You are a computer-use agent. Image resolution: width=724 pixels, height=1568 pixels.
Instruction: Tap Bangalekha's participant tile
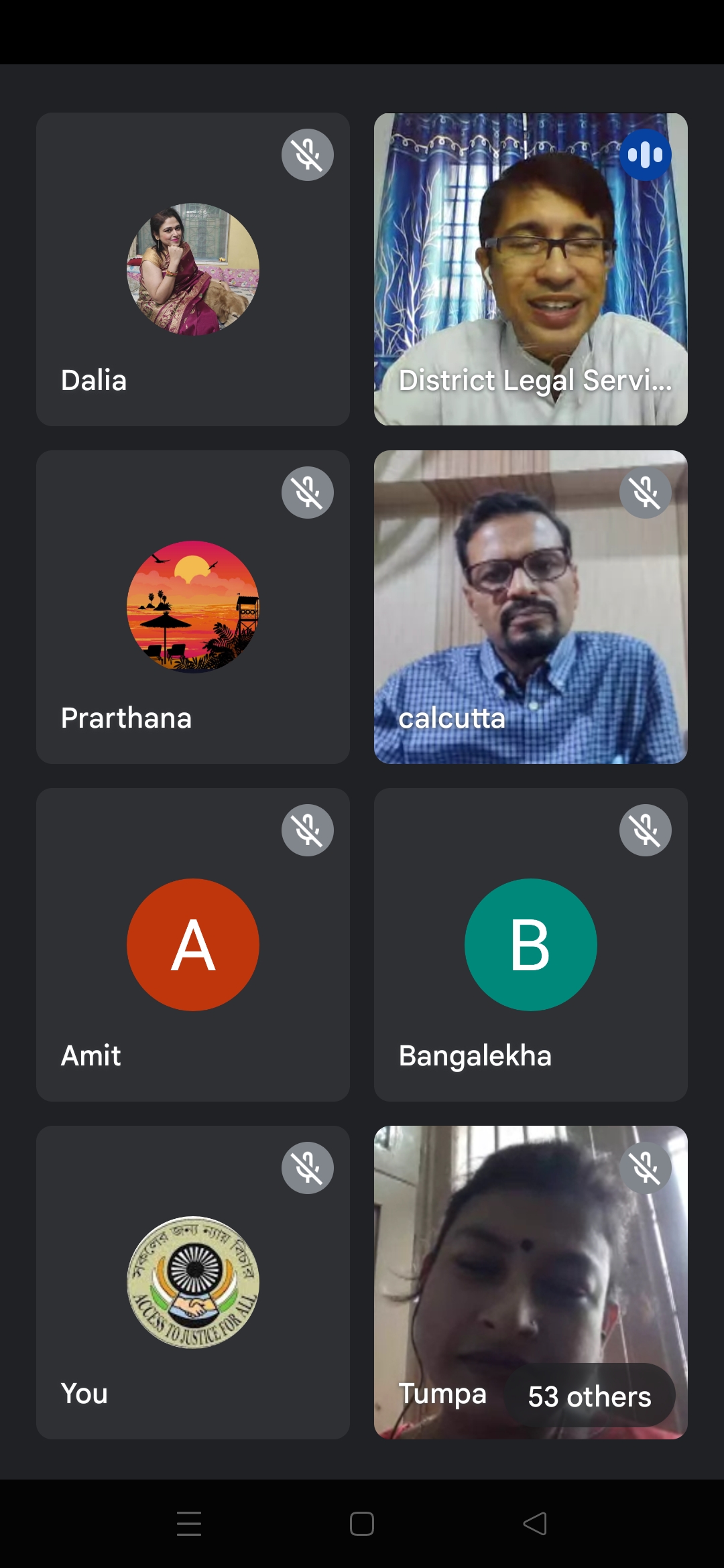(530, 945)
